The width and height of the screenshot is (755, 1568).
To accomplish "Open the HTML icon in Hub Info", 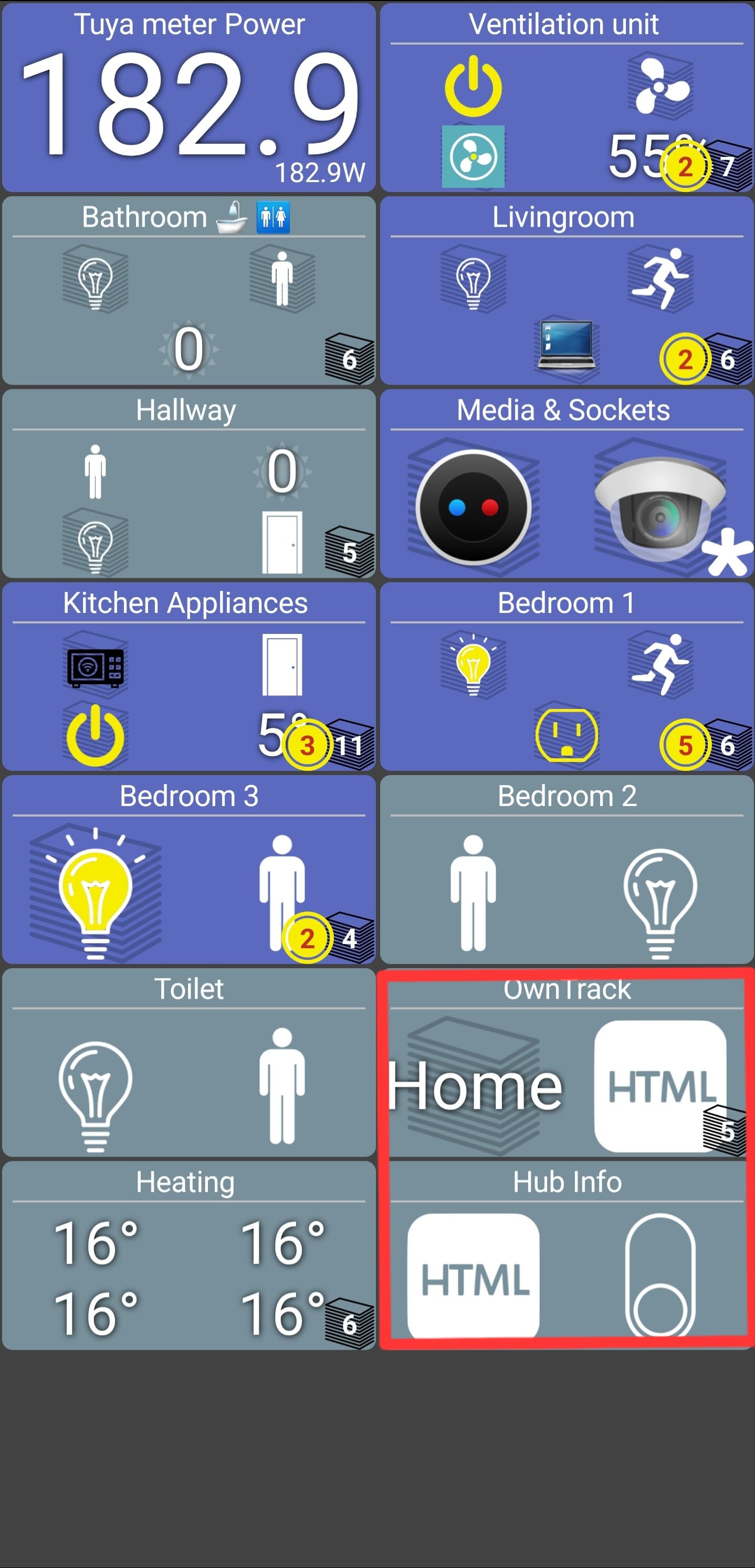I will [473, 1276].
